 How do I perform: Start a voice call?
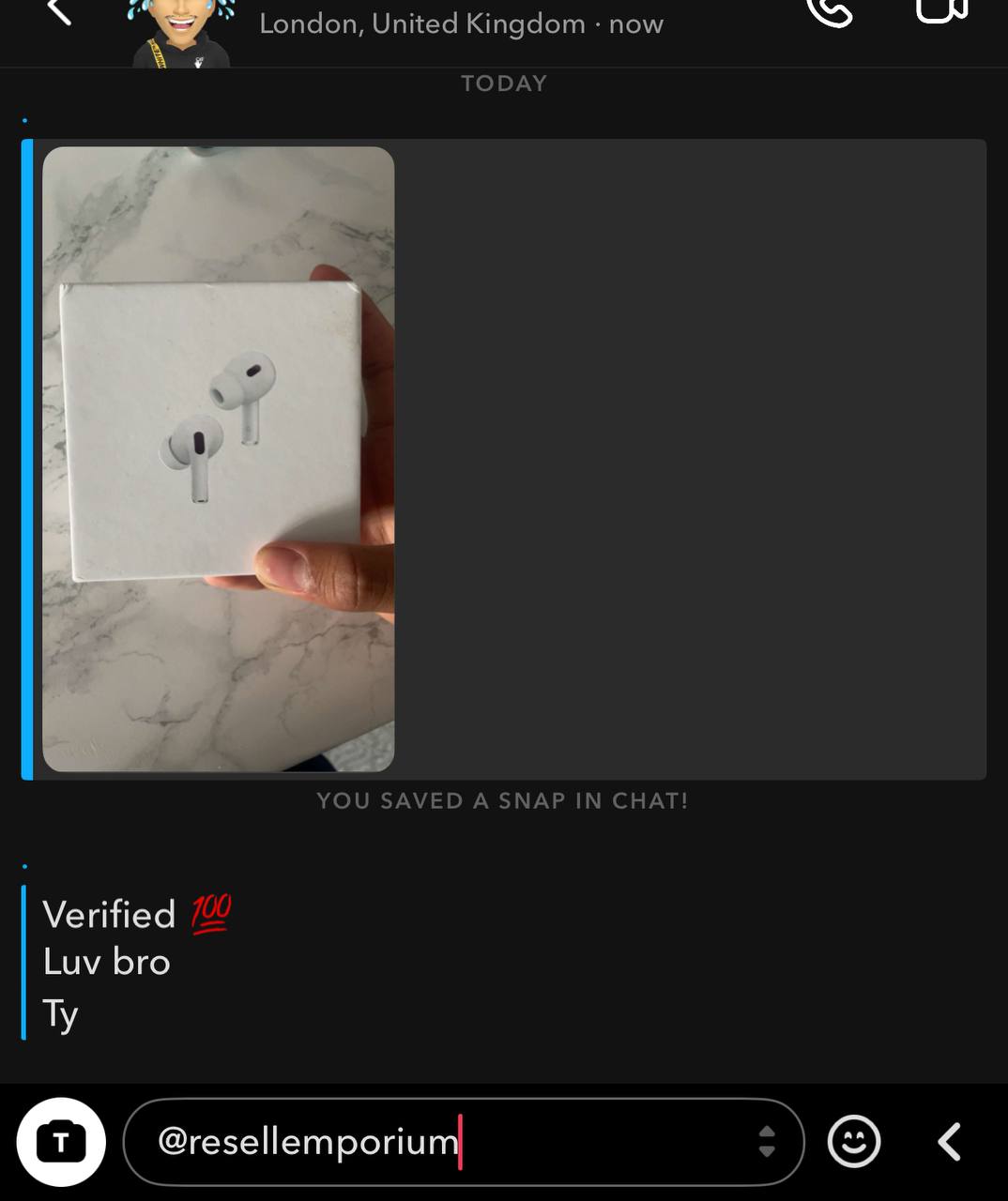[x=830, y=11]
